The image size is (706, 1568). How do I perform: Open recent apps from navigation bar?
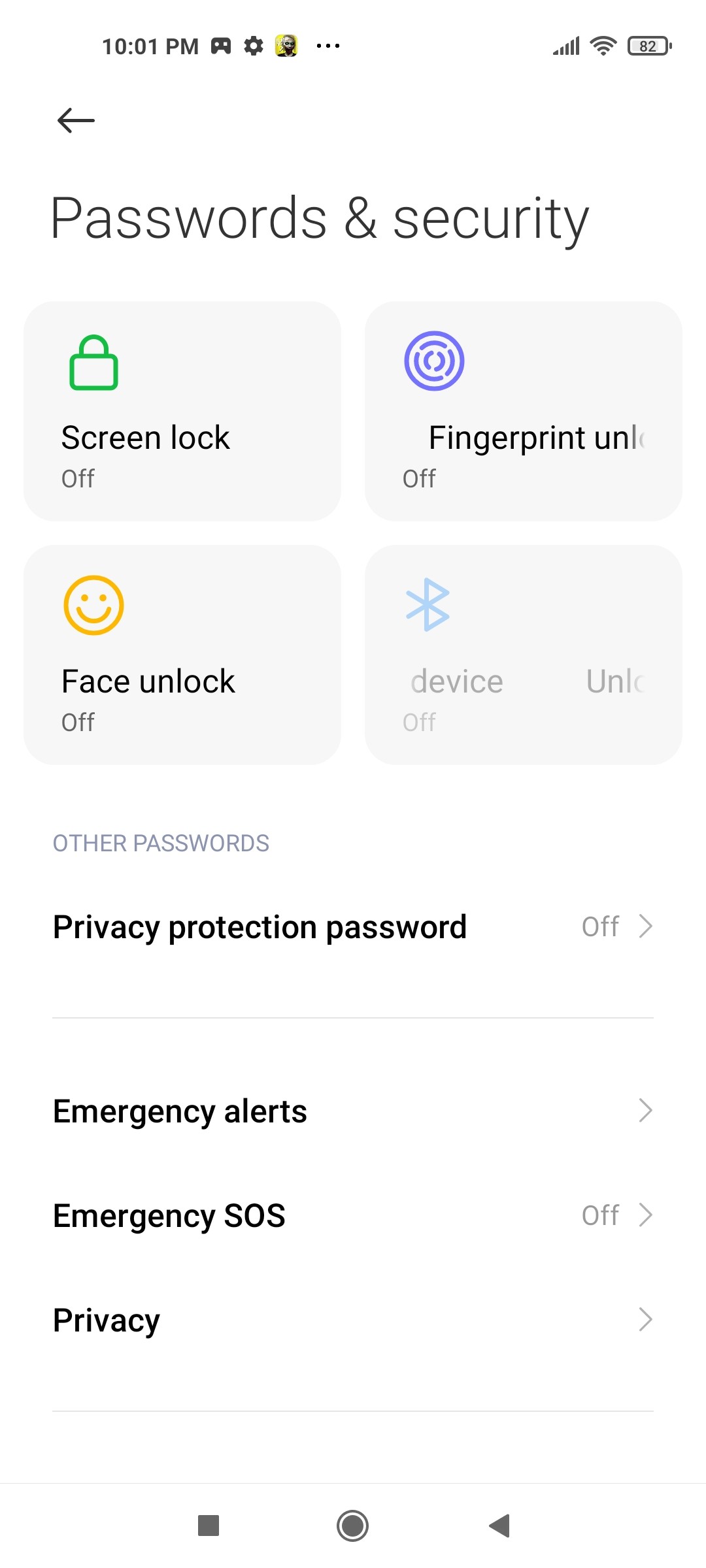click(x=209, y=1526)
